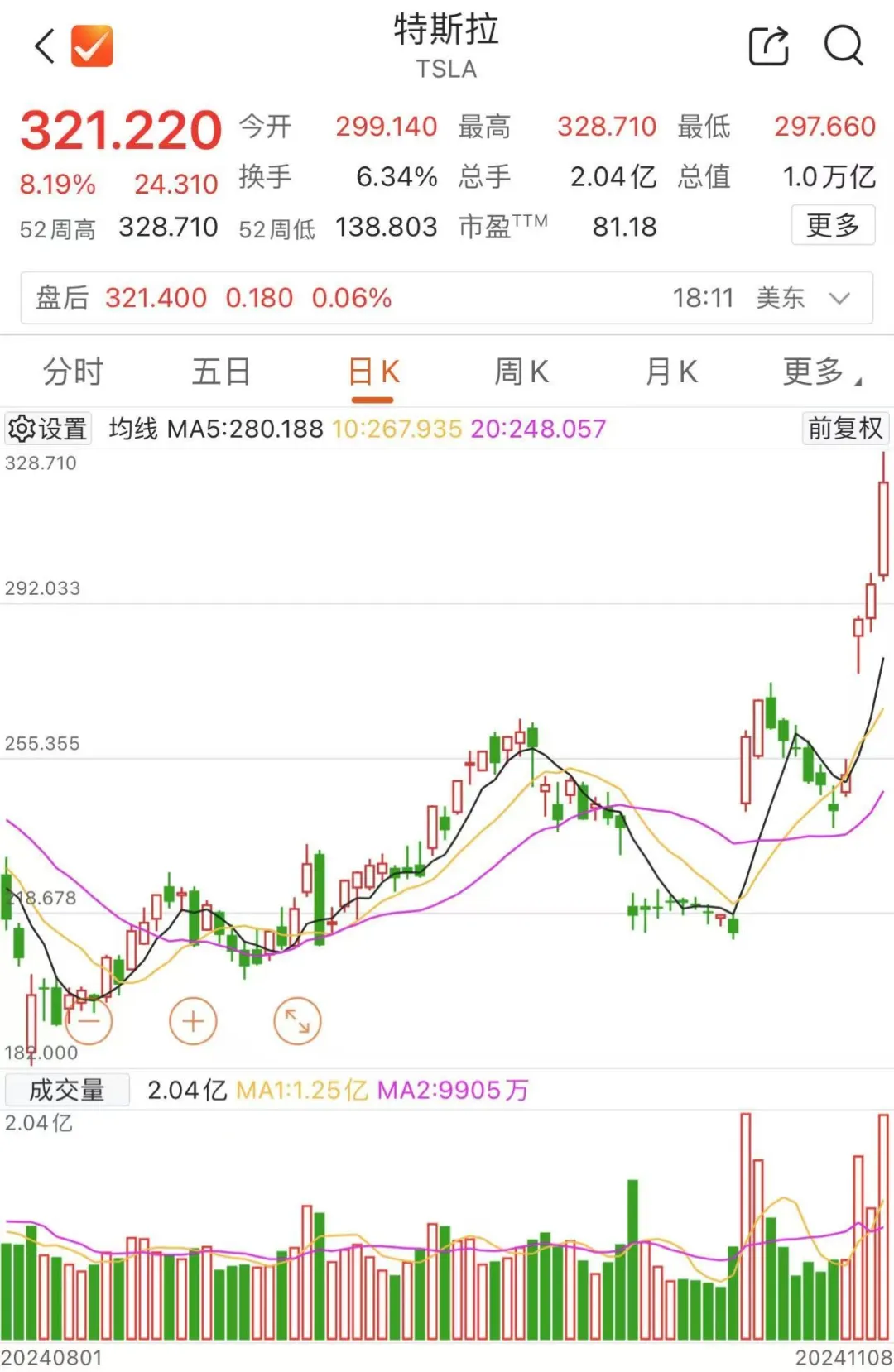Expand chart to fullscreen
This screenshot has width=894, height=1372.
tap(297, 1021)
